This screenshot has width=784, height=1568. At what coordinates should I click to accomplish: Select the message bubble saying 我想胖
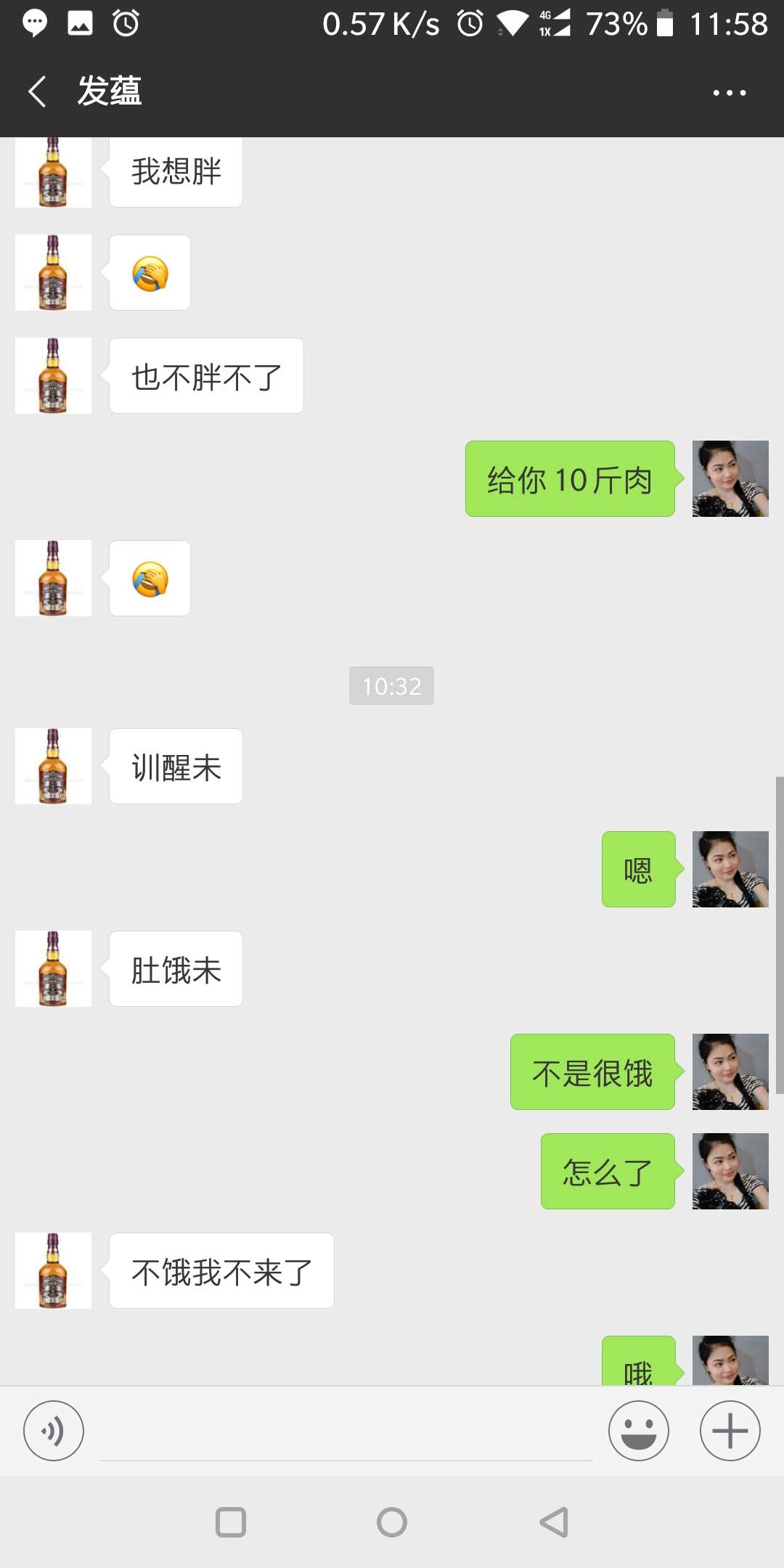click(176, 171)
